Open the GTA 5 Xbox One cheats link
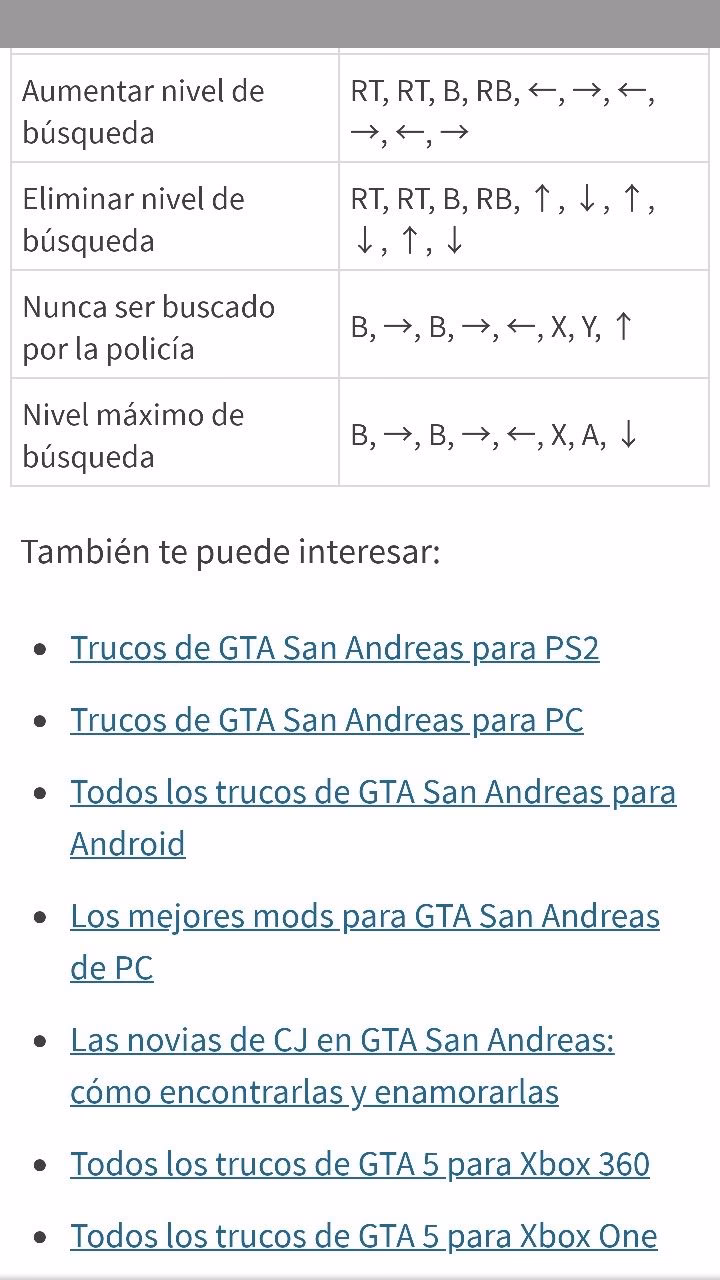The height and width of the screenshot is (1280, 720). [x=362, y=1235]
